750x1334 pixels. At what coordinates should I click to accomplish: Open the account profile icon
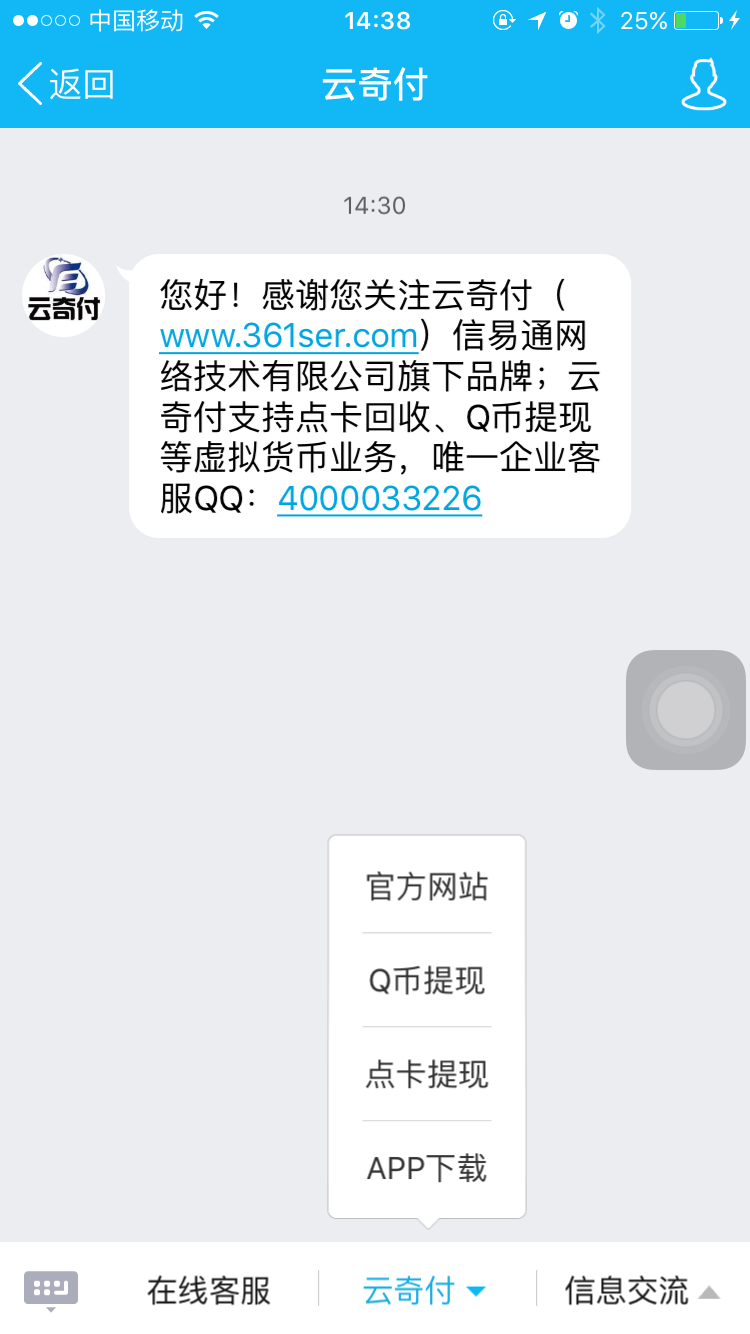point(703,84)
